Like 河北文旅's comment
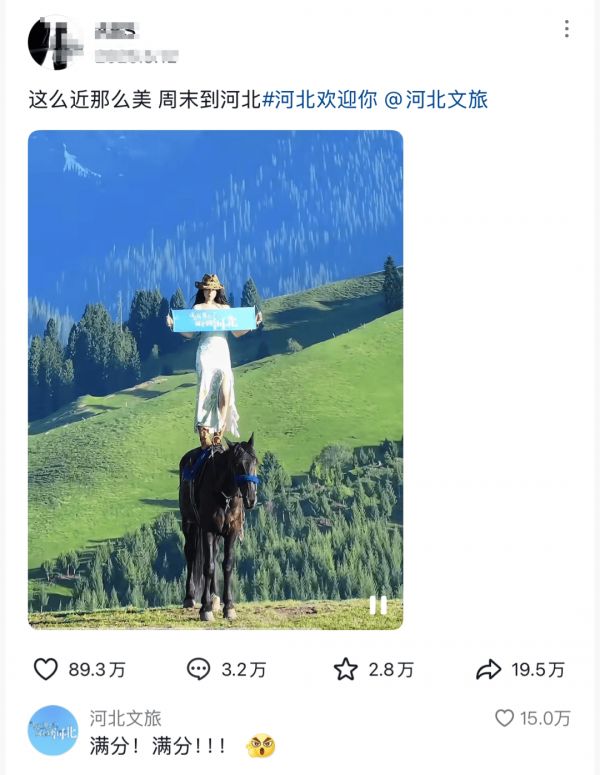This screenshot has width=600, height=775. tap(505, 718)
